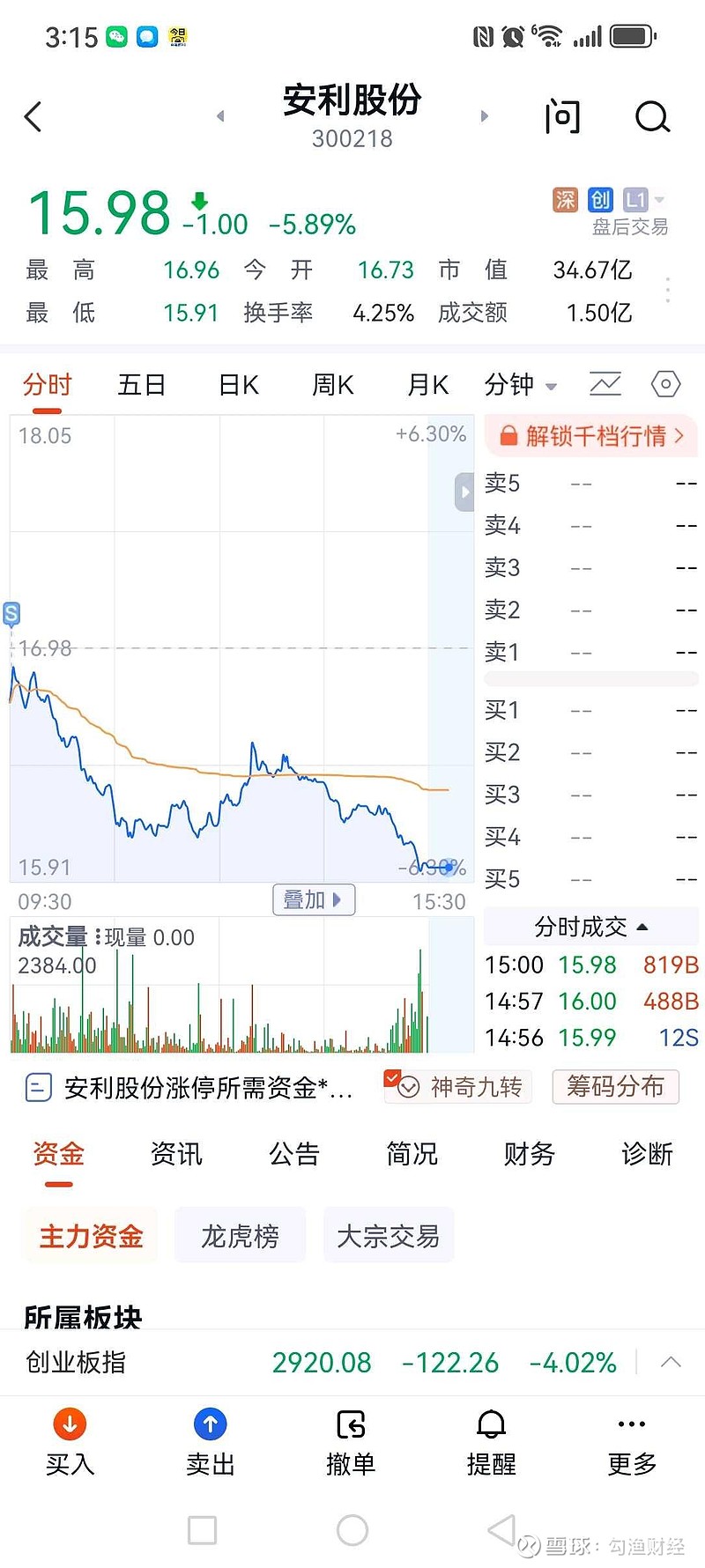Viewport: 705px width, 1568px height.
Task: Open chart settings via the gear icon
Action: [x=665, y=384]
